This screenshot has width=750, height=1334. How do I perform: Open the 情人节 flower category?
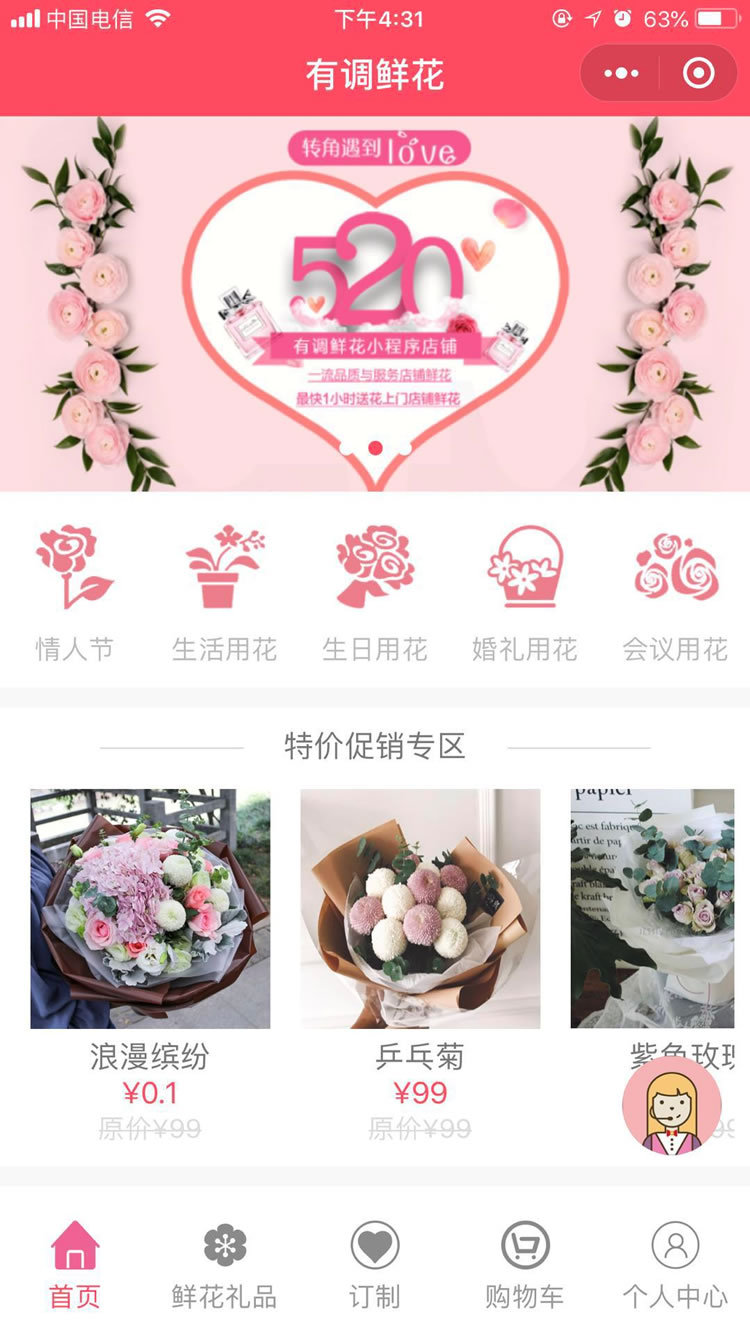click(75, 592)
